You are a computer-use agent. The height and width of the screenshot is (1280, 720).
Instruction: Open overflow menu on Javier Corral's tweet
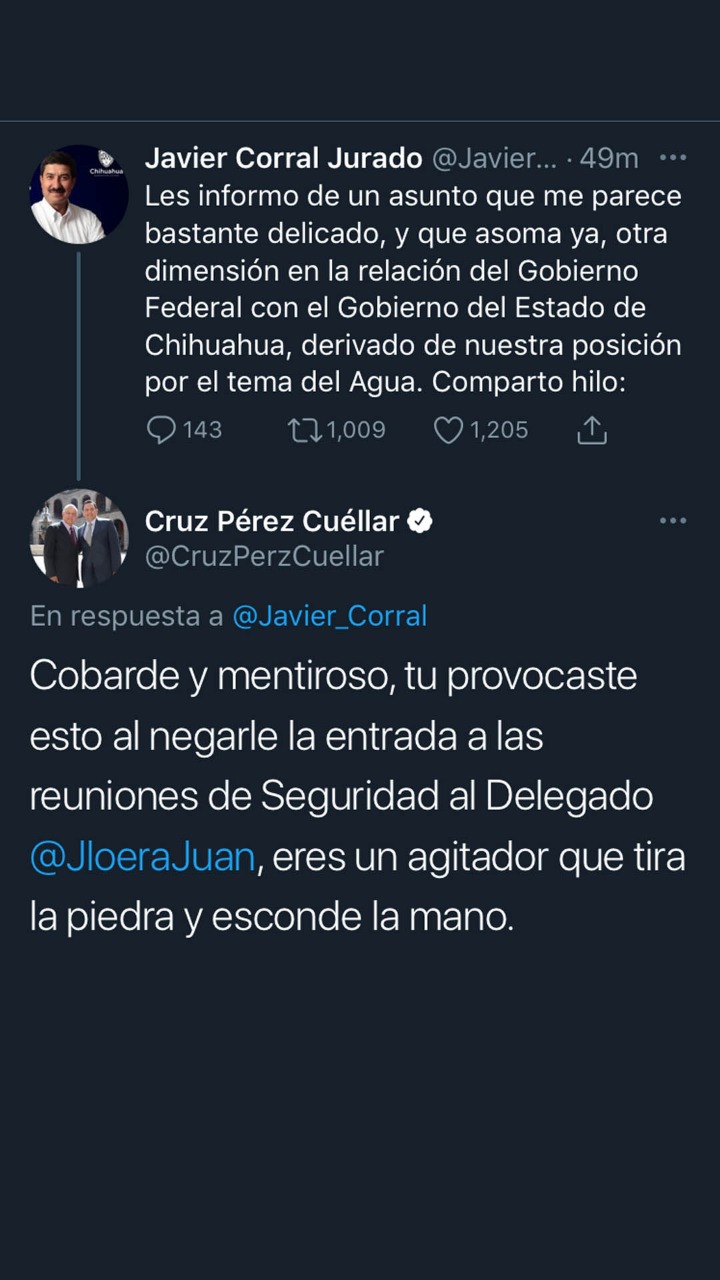coord(673,158)
